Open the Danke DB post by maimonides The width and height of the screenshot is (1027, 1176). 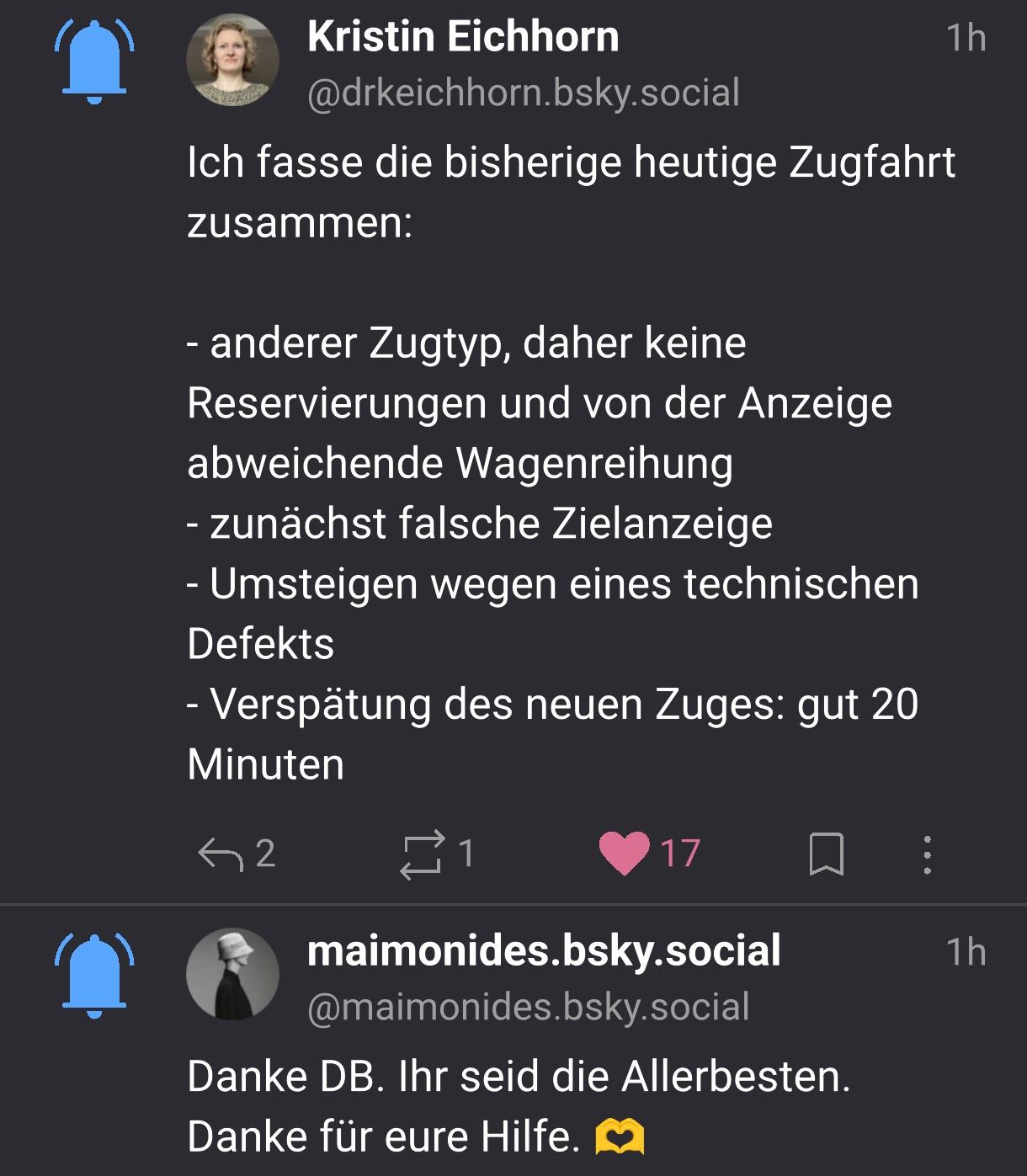[519, 1105]
